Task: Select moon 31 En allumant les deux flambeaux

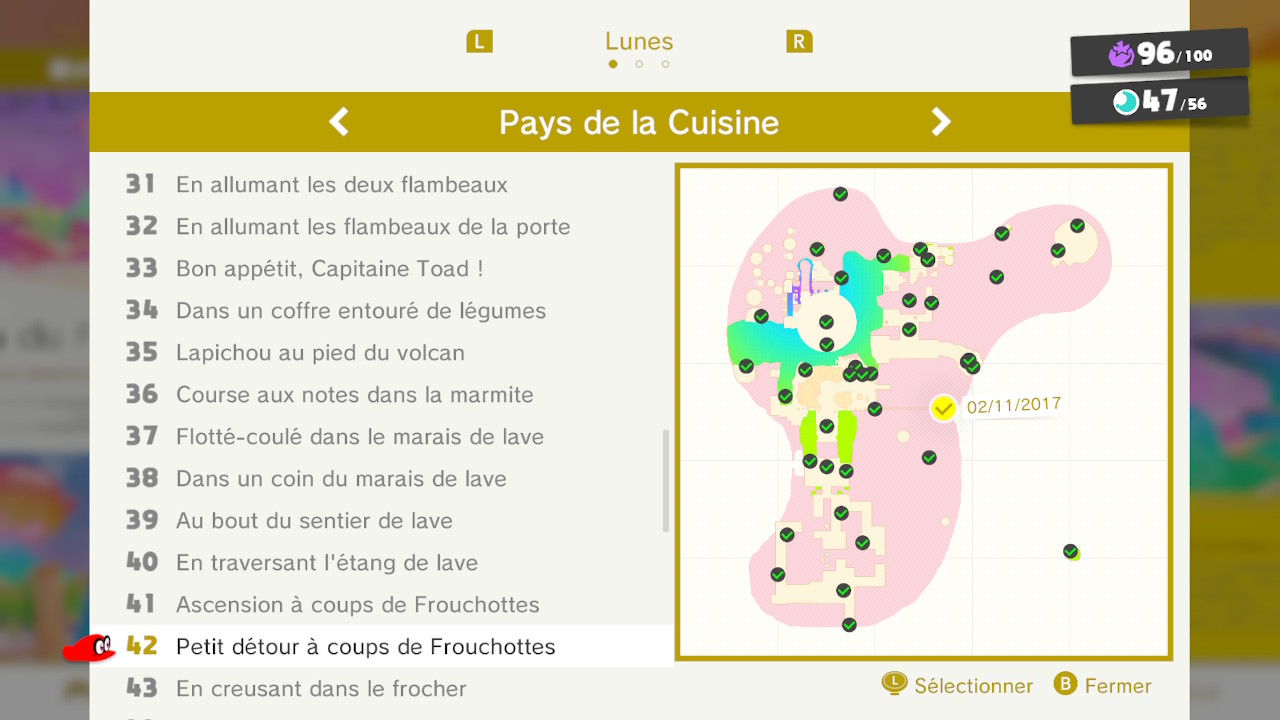Action: [x=341, y=185]
